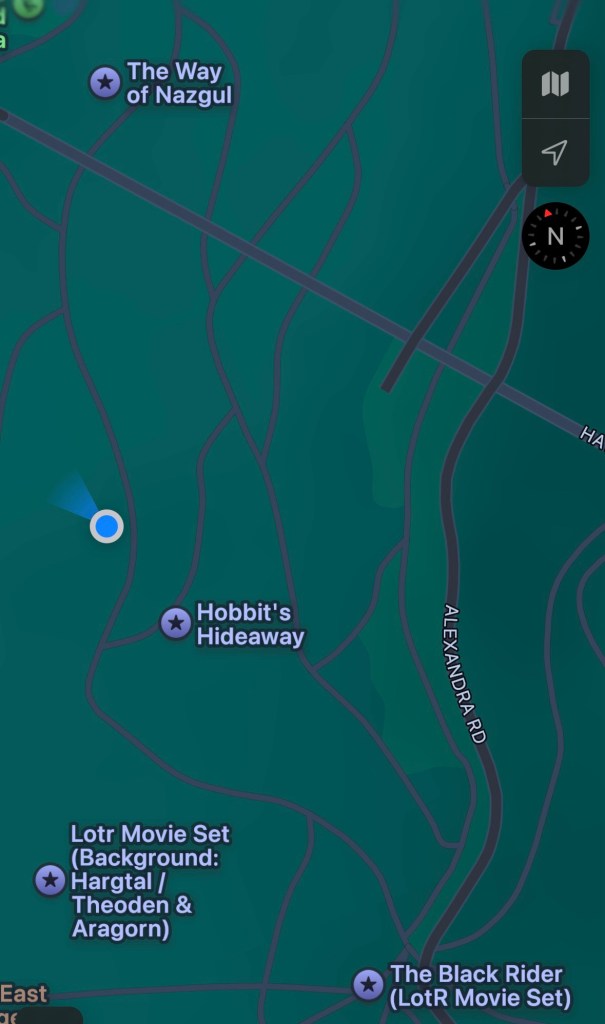Select the Lotr Movie Set Hargtal pin
Screen dimensions: 605x1024
[50, 880]
